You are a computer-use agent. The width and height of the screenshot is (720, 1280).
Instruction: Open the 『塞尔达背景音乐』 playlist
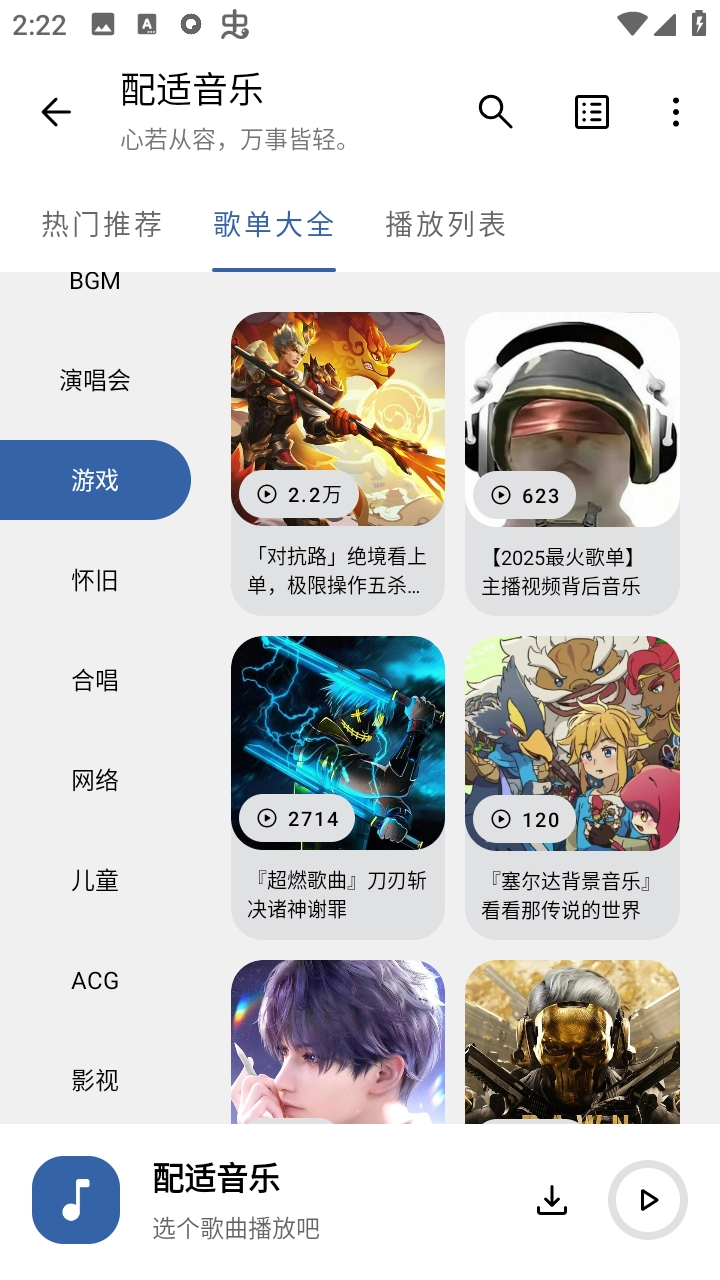pos(572,785)
